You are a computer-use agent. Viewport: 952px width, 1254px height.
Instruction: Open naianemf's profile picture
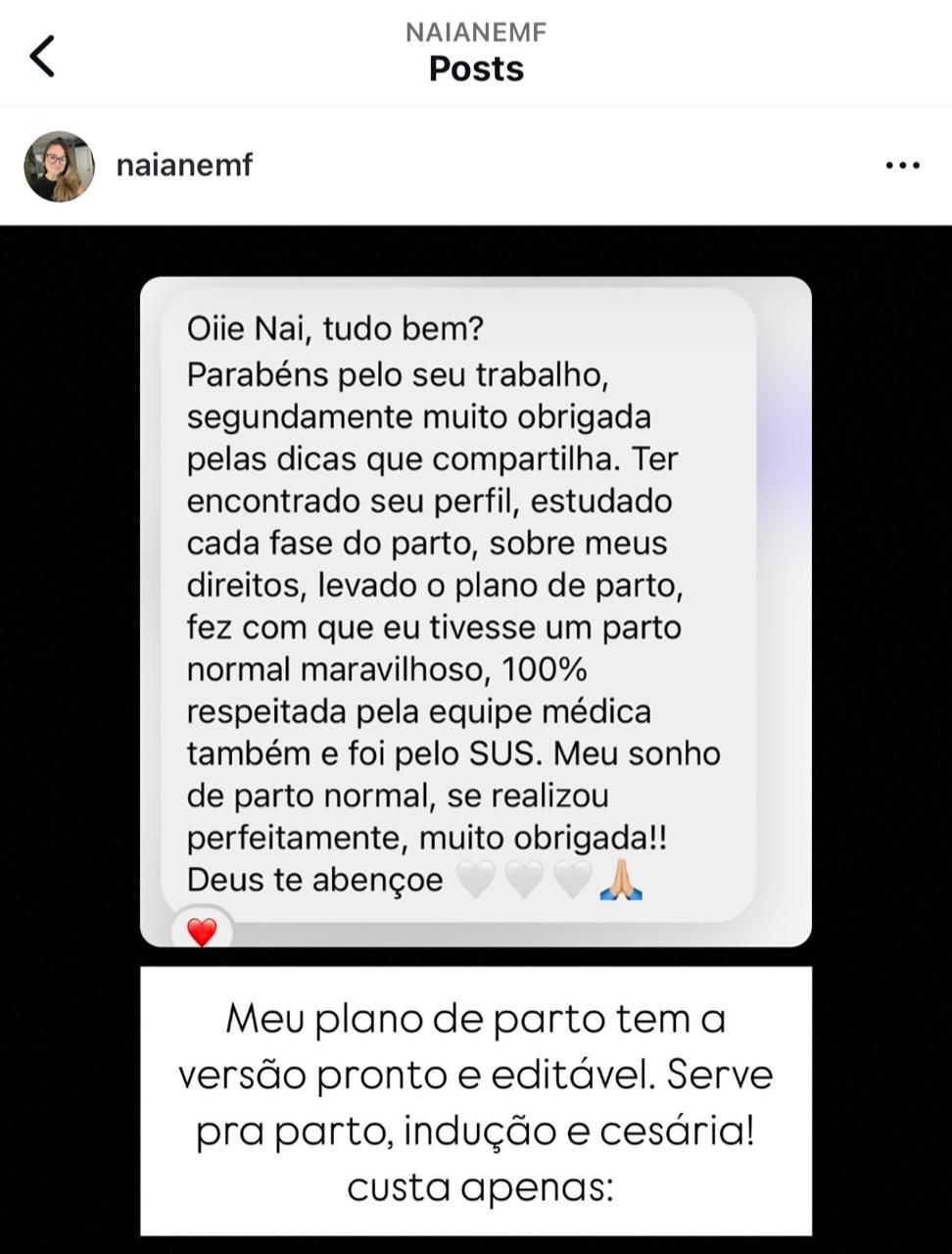tap(59, 167)
